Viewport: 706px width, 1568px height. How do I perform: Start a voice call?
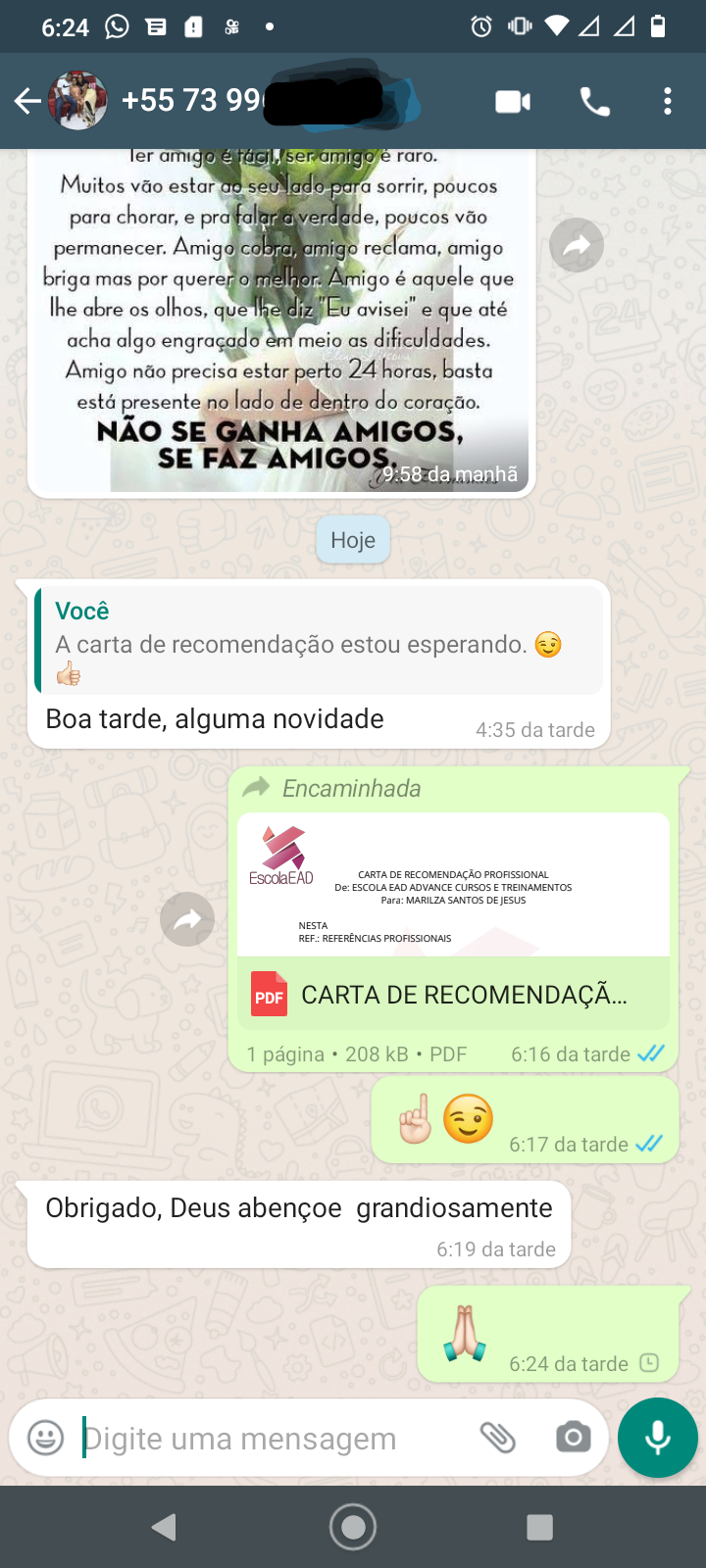594,102
